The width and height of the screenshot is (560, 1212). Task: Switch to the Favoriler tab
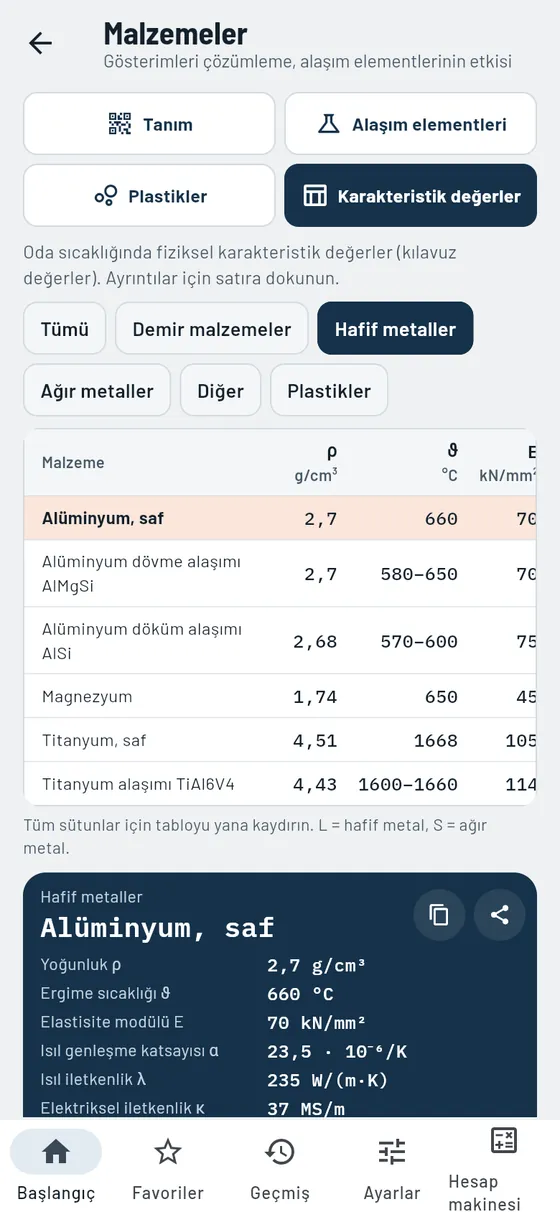pyautogui.click(x=168, y=1169)
